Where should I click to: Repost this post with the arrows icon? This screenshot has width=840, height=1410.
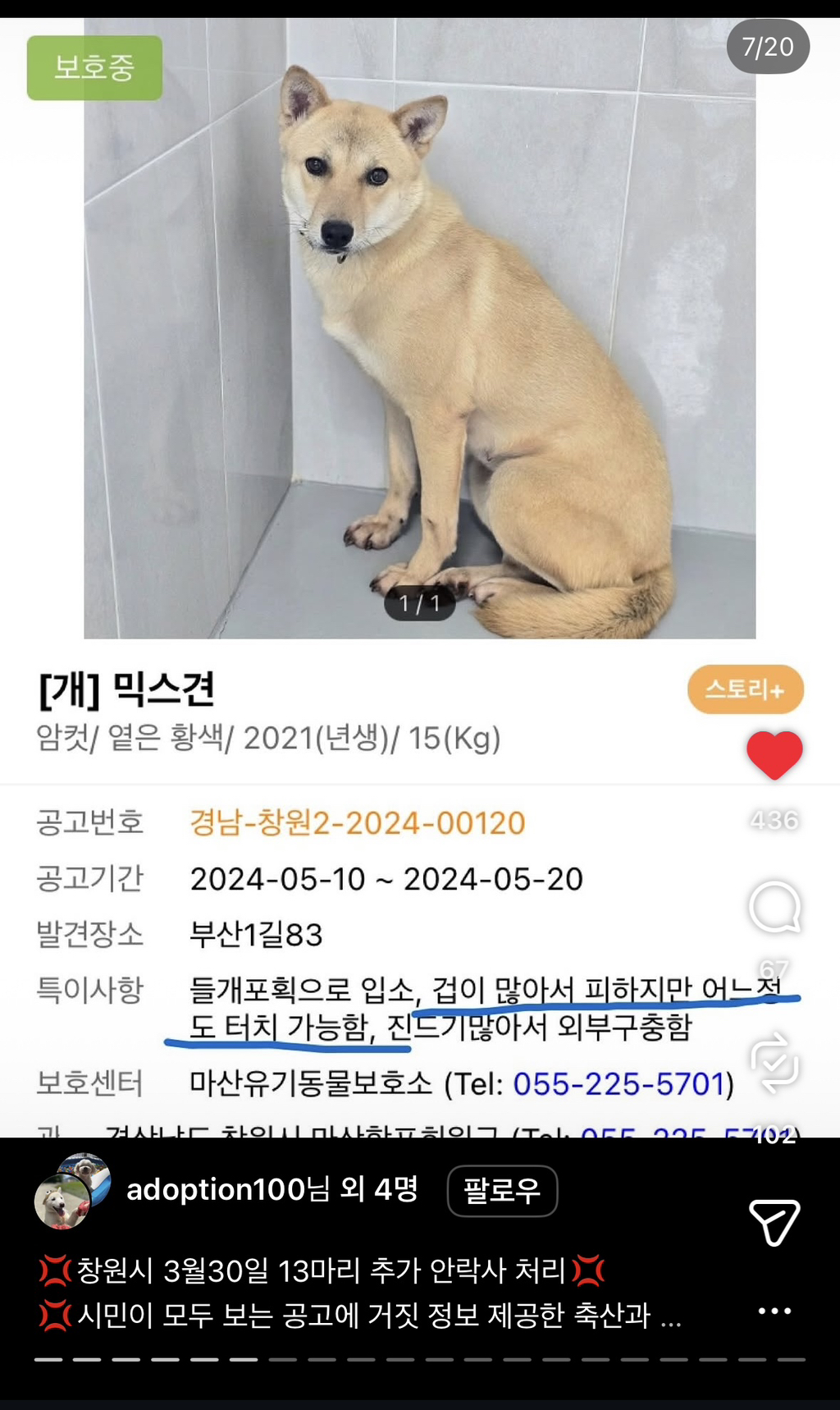774,1063
